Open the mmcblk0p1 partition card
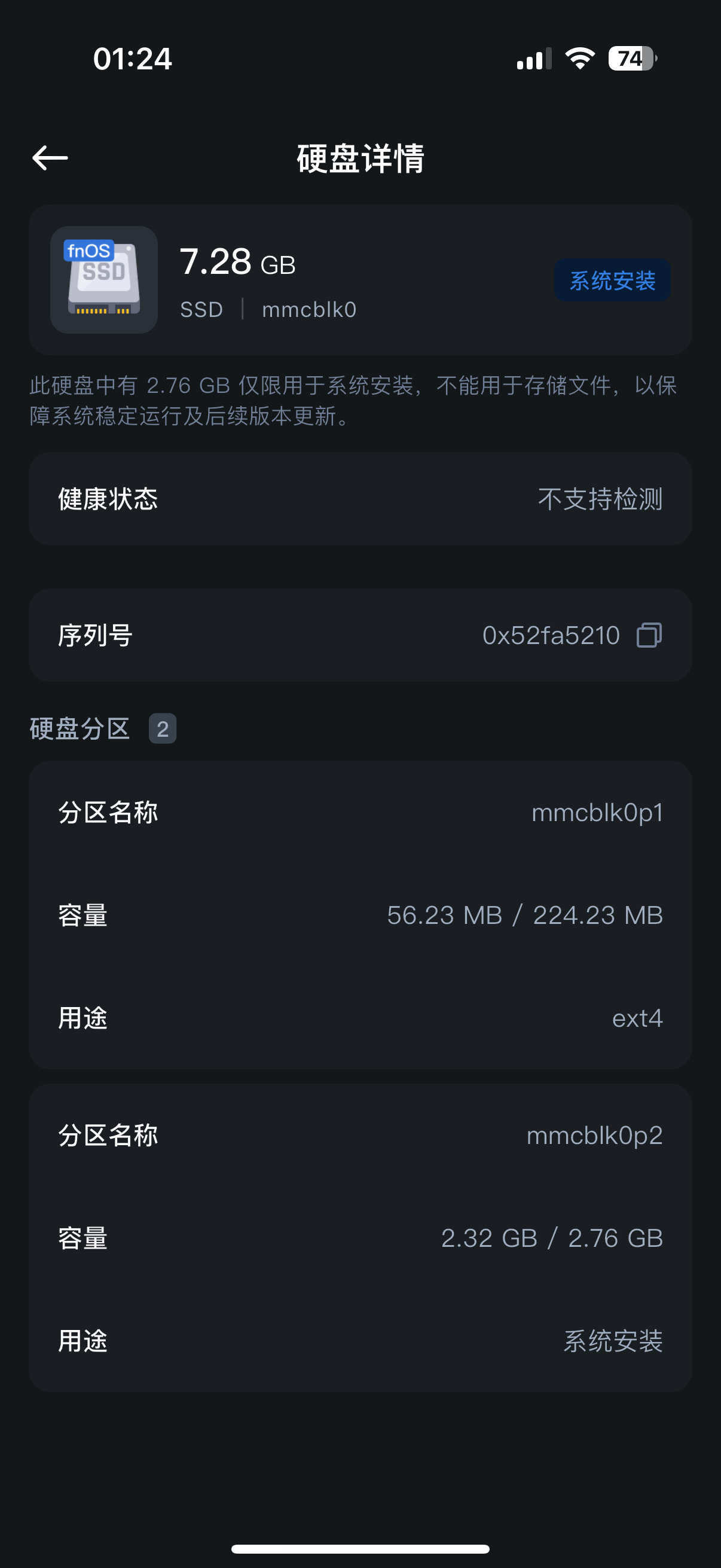The height and width of the screenshot is (1568, 721). pos(360,916)
